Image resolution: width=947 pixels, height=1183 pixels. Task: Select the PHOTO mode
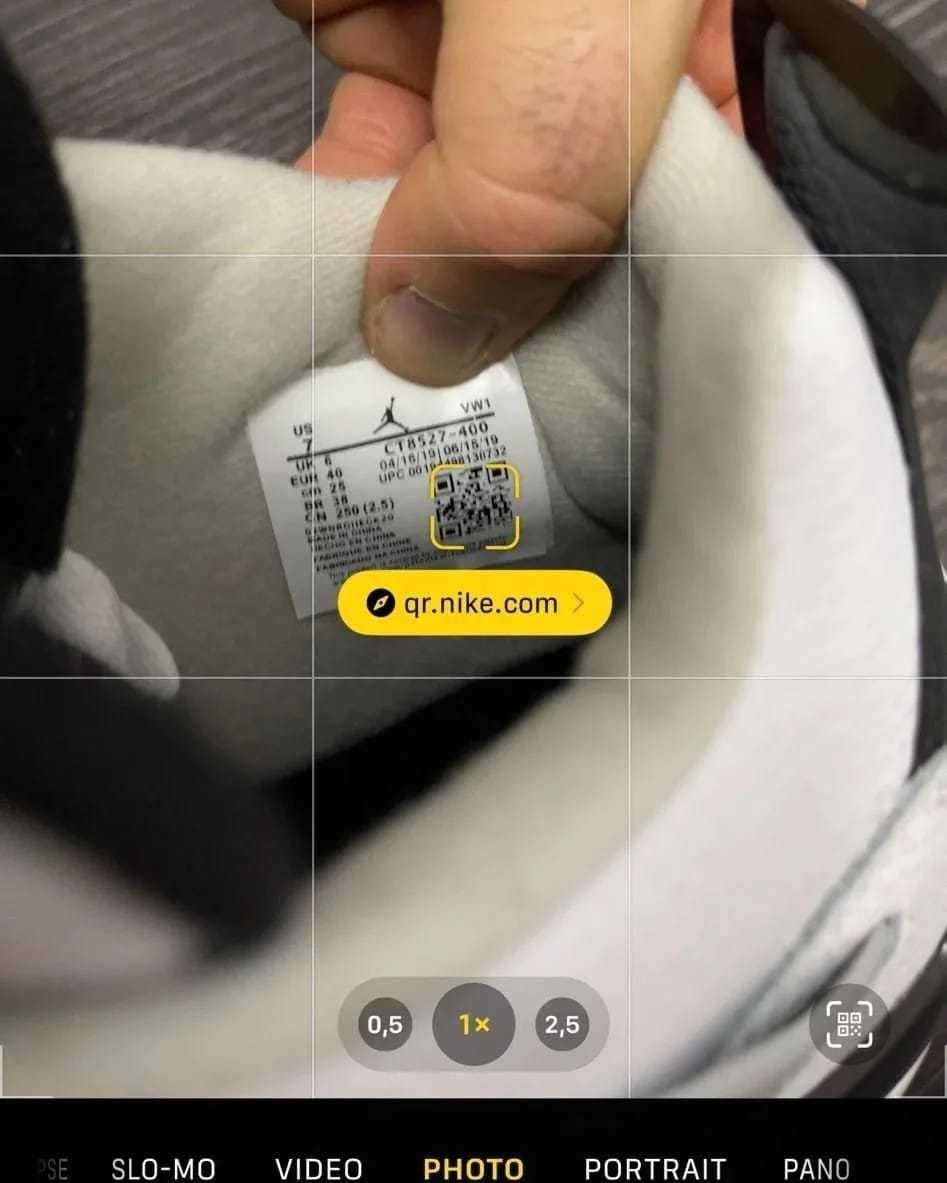click(x=473, y=1168)
